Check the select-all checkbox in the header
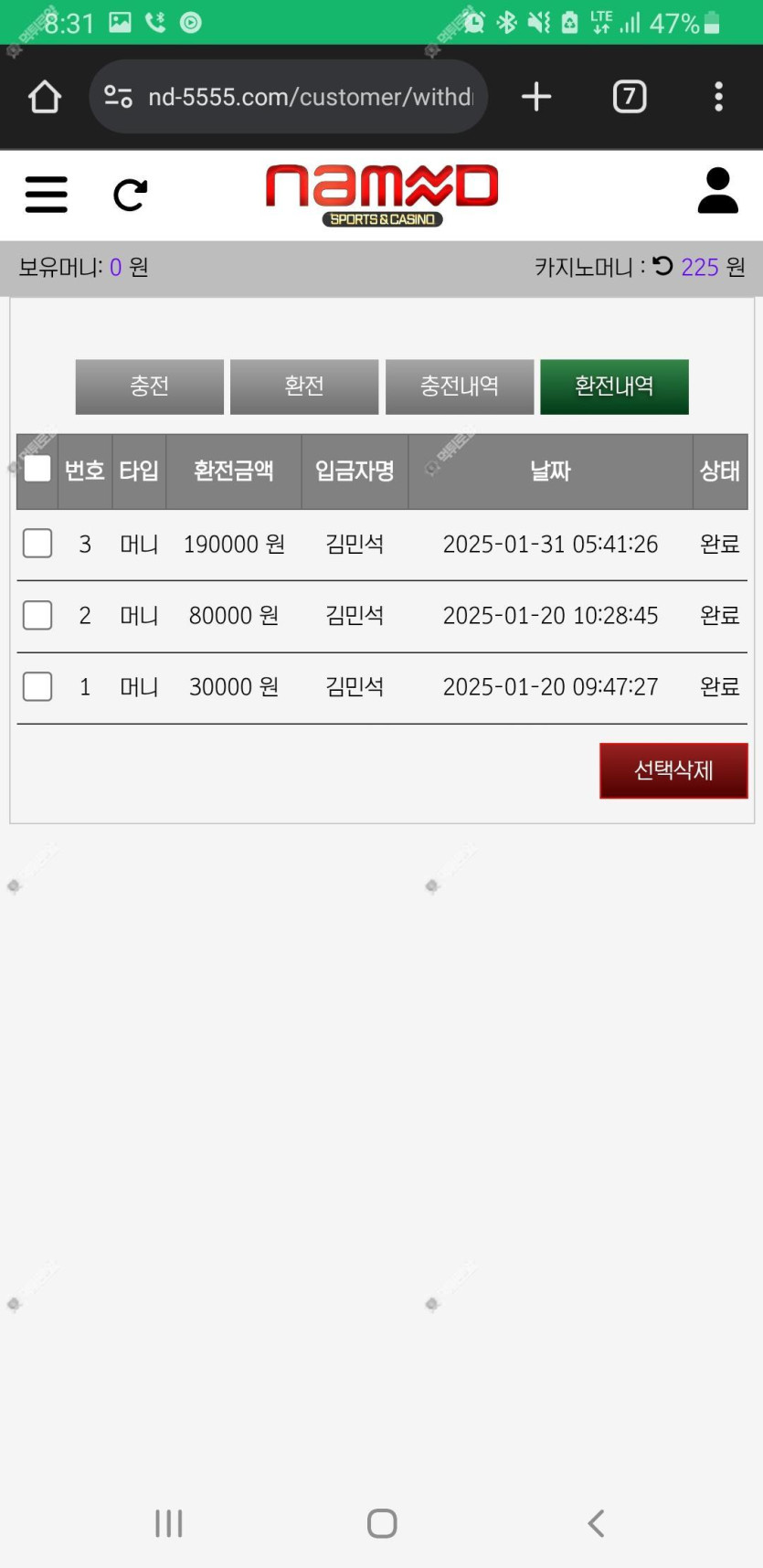The width and height of the screenshot is (763, 1568). [37, 469]
